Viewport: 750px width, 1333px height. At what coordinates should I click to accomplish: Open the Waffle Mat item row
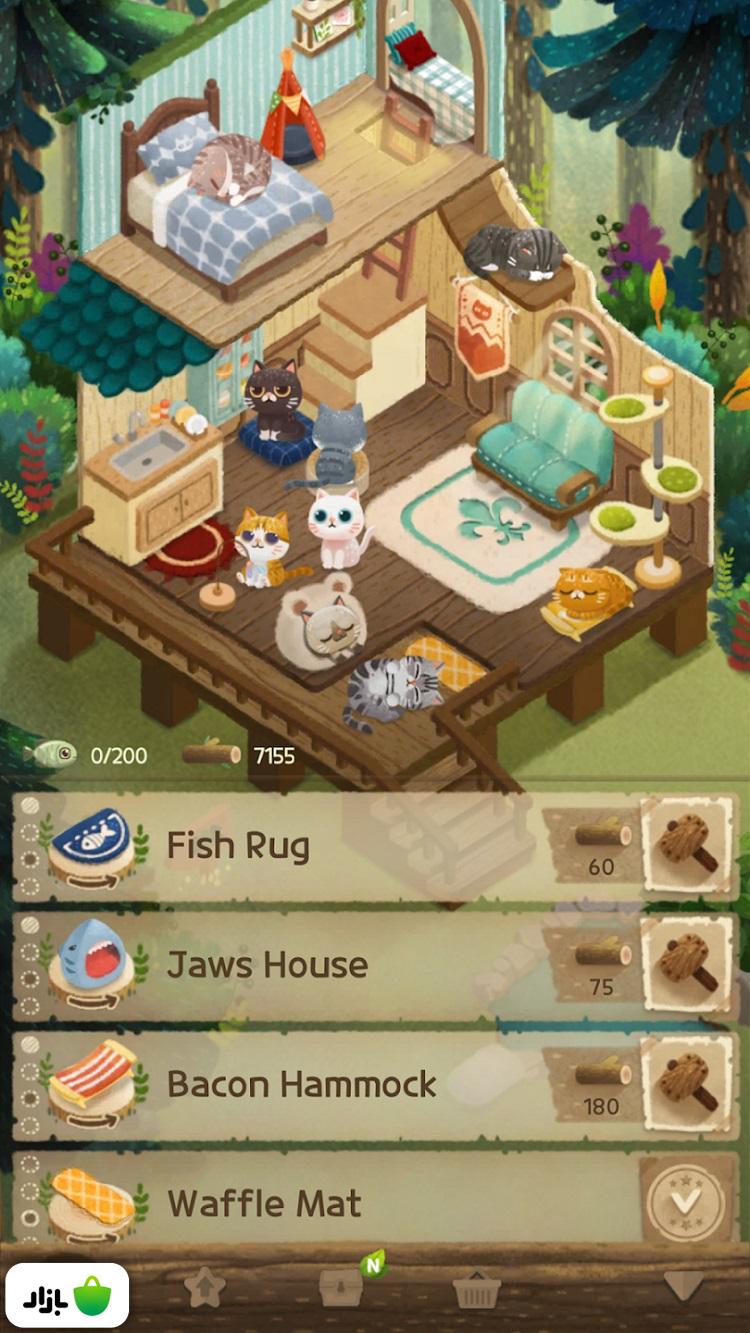point(300,1203)
